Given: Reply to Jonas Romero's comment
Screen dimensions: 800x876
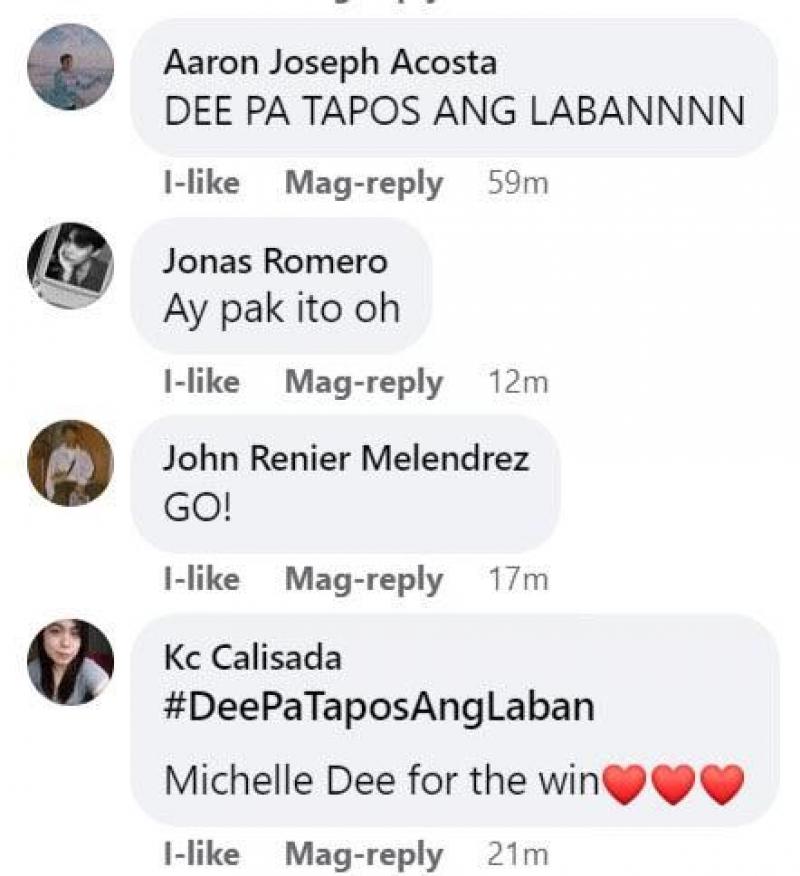Looking at the screenshot, I should pyautogui.click(x=363, y=381).
